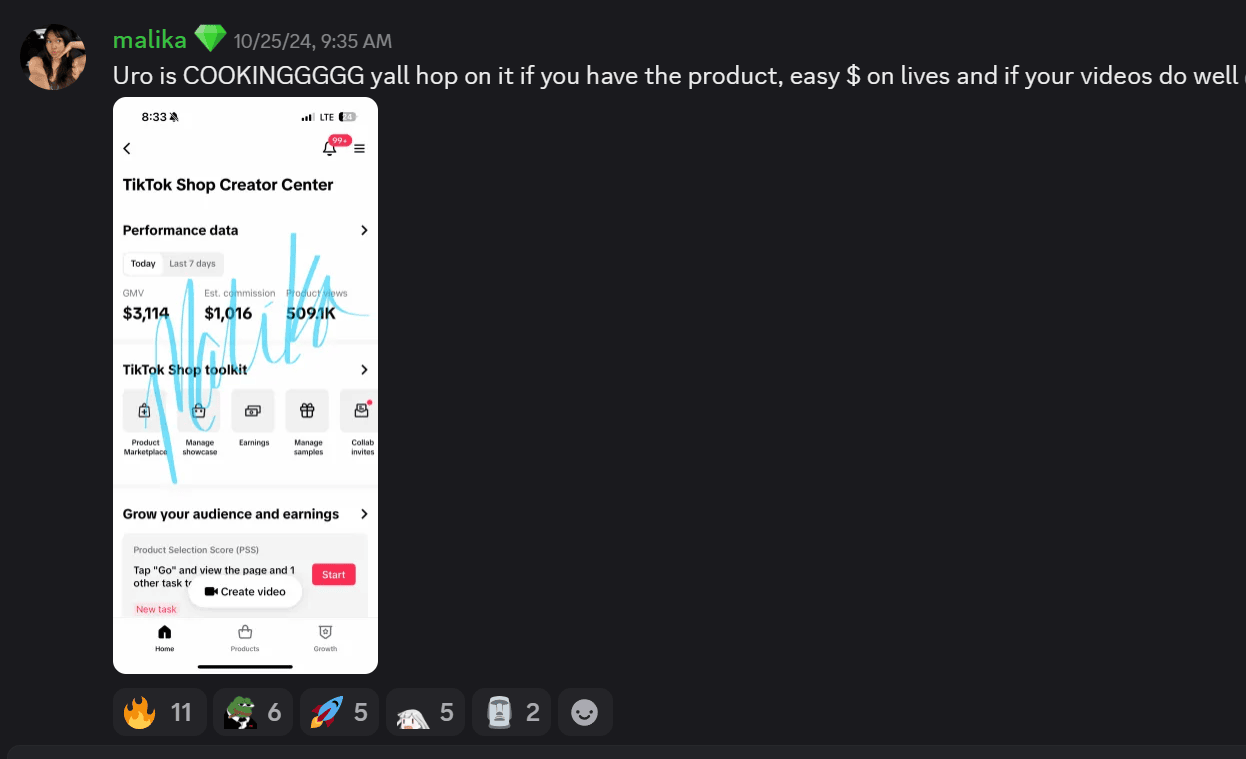Open the attached TikTok Shop screenshot image

click(x=245, y=385)
